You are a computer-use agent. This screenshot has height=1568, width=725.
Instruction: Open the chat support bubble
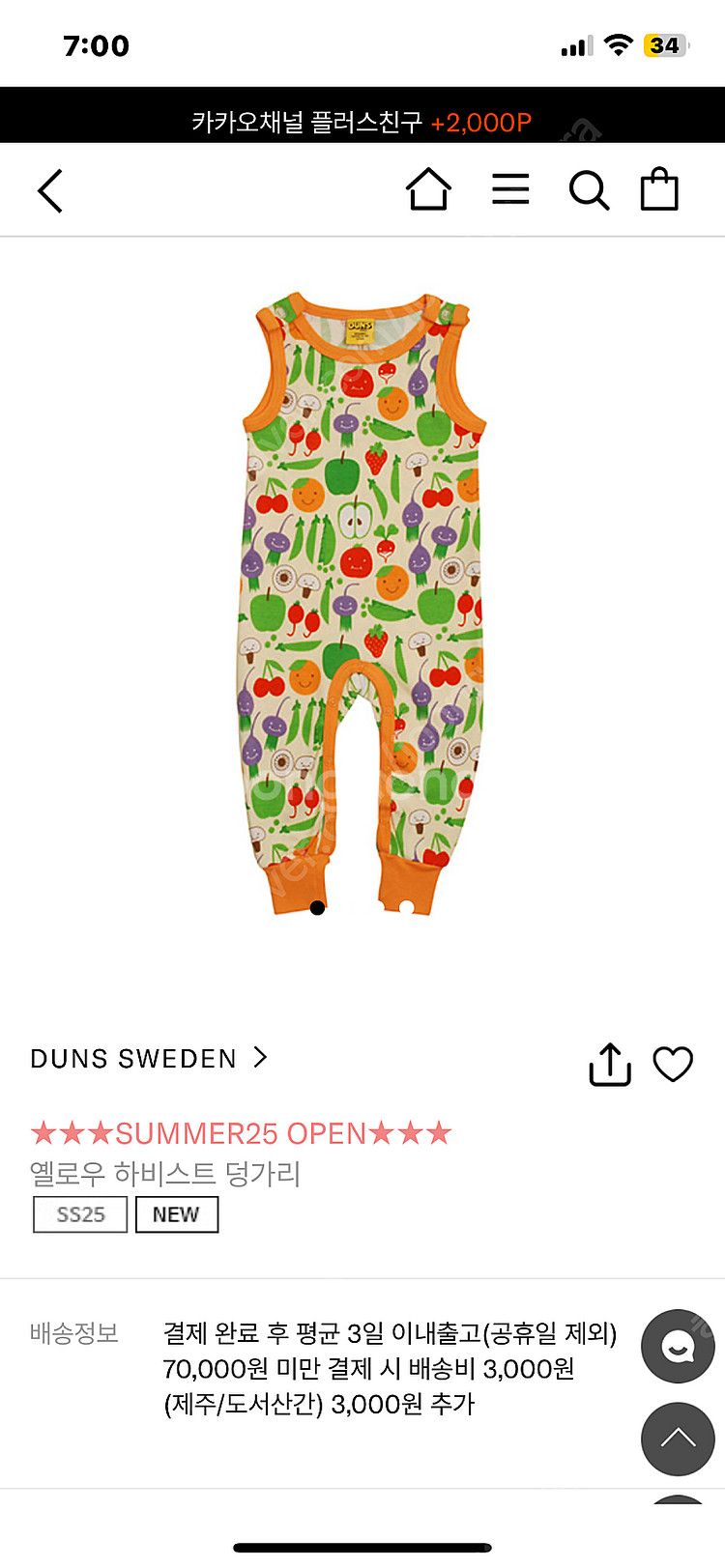678,1346
